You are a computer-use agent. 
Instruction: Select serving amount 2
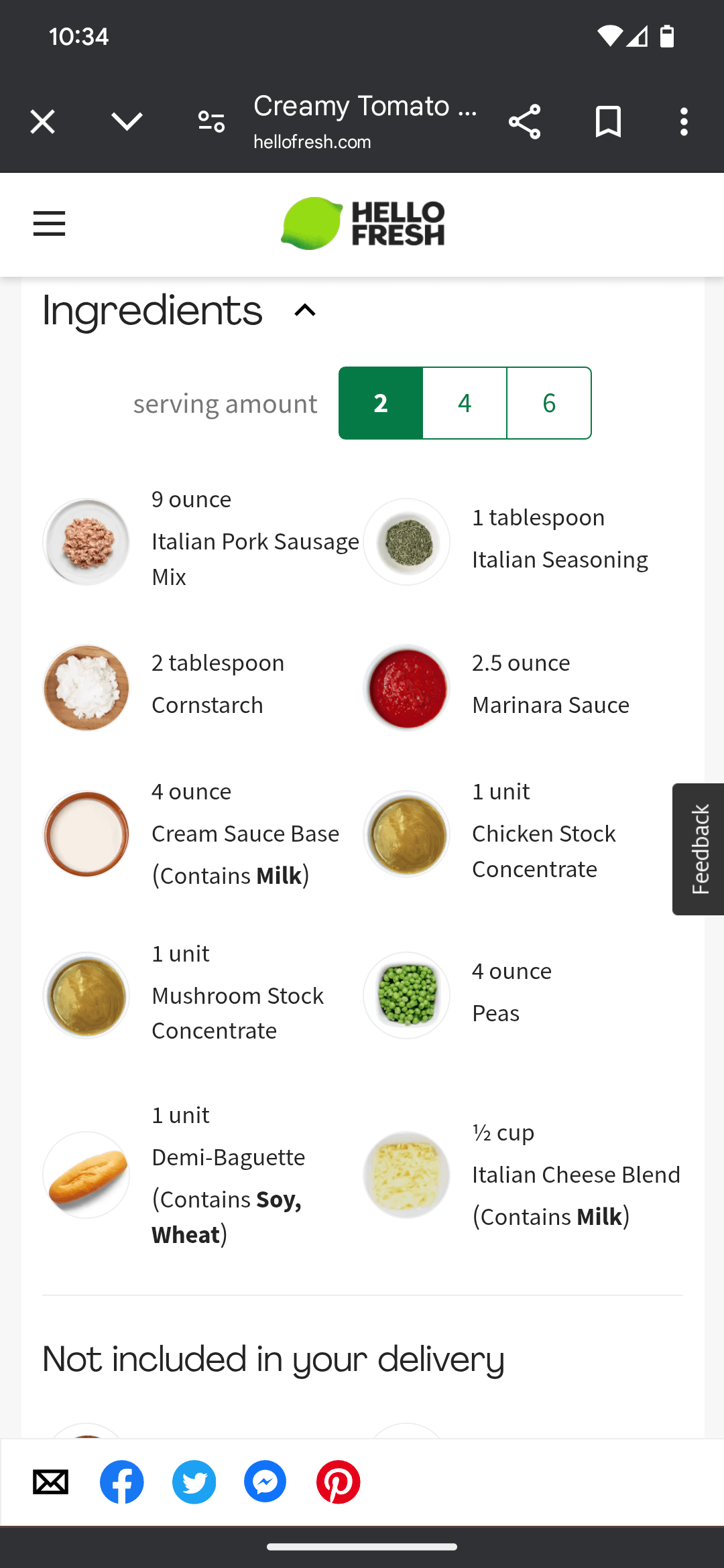tap(381, 403)
